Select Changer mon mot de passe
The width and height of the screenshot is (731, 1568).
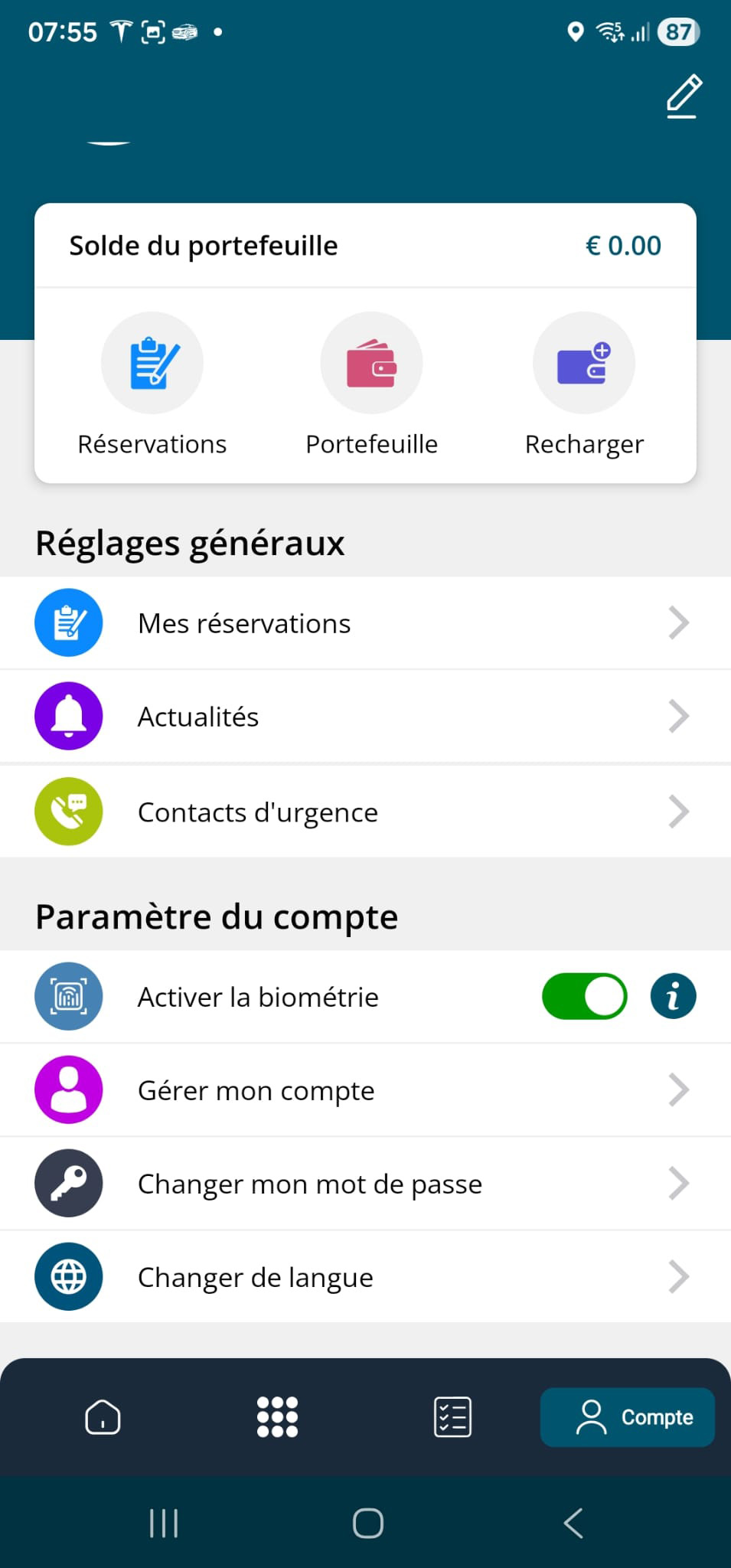point(365,1184)
